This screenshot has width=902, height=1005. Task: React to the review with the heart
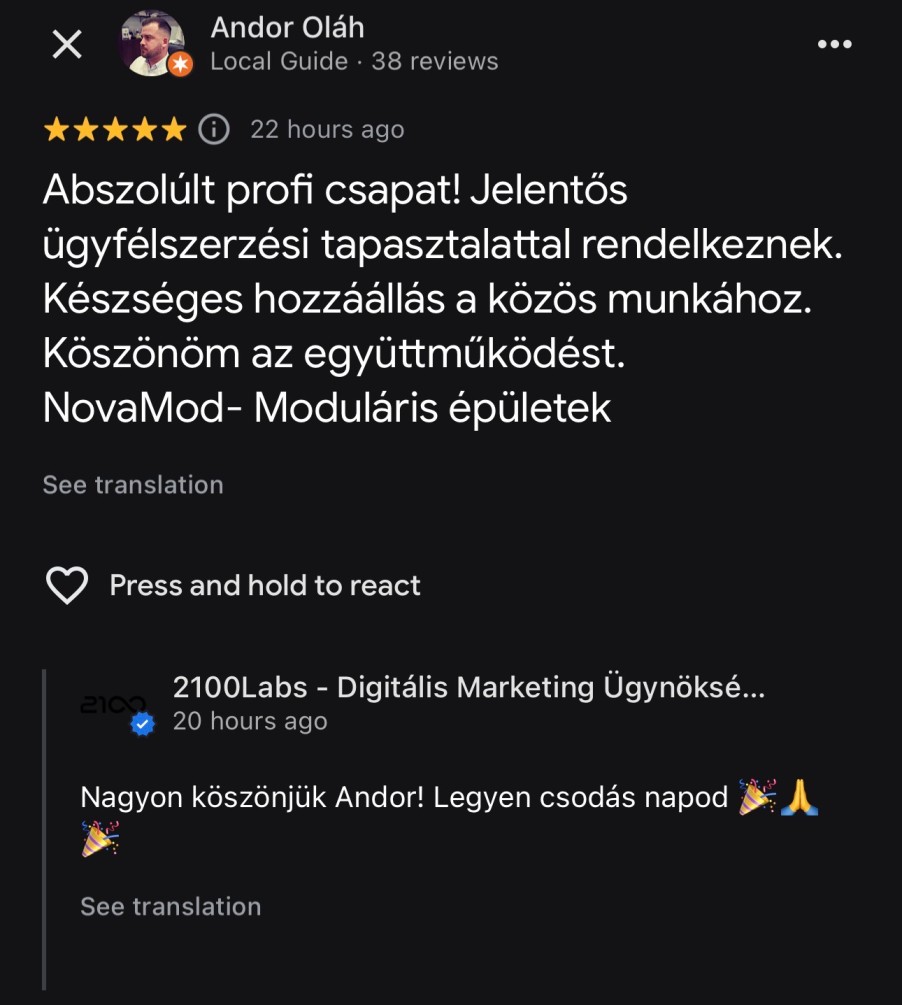coord(68,585)
